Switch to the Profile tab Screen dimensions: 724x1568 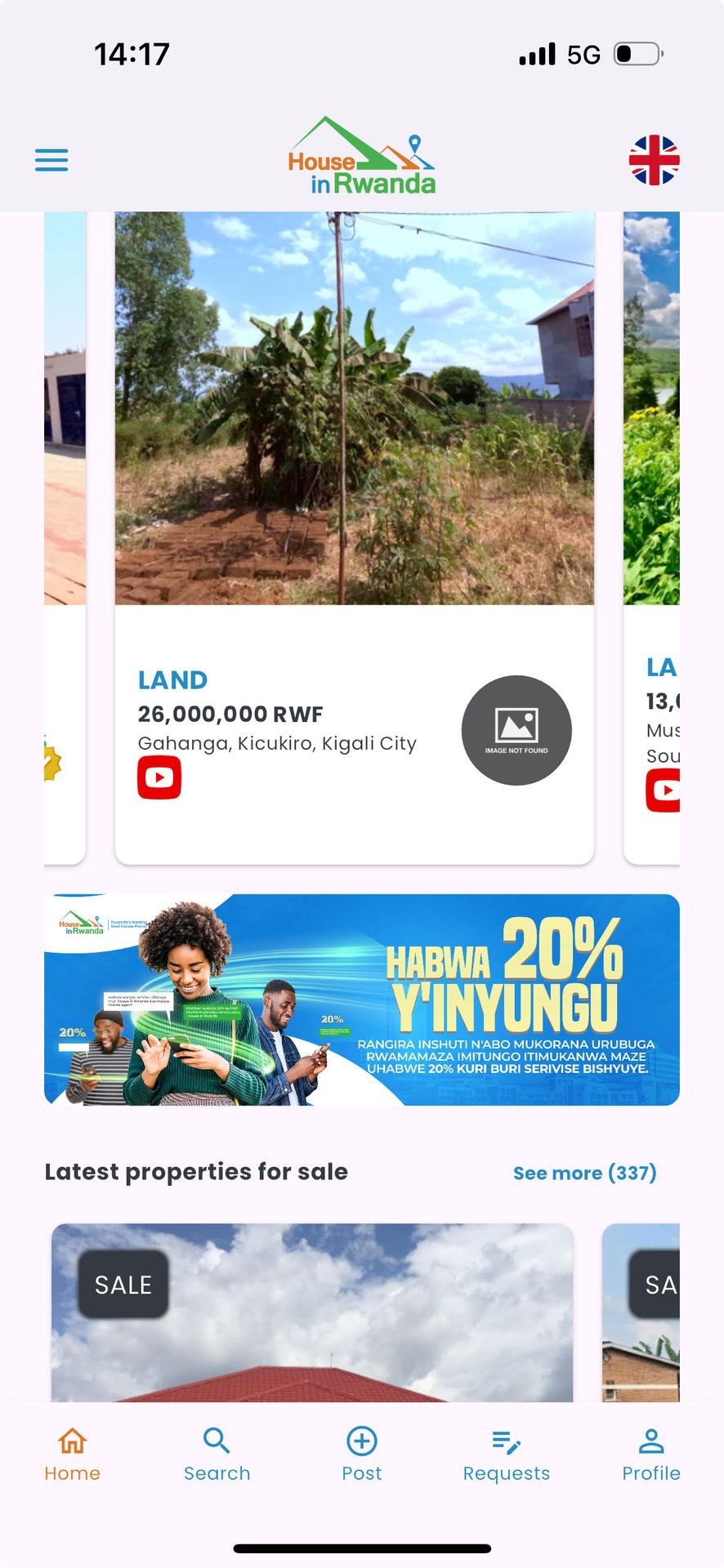650,1454
